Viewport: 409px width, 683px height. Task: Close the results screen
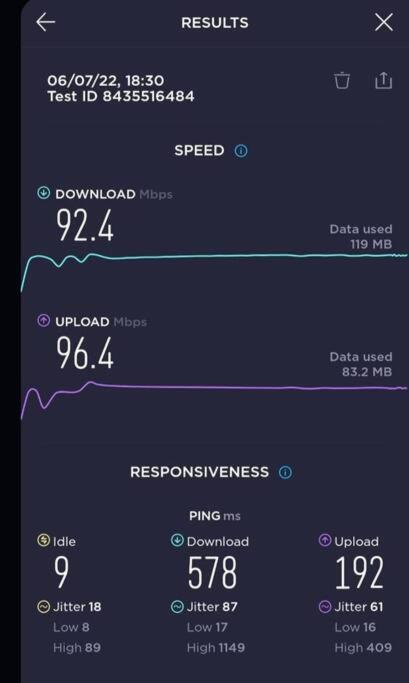pyautogui.click(x=384, y=22)
